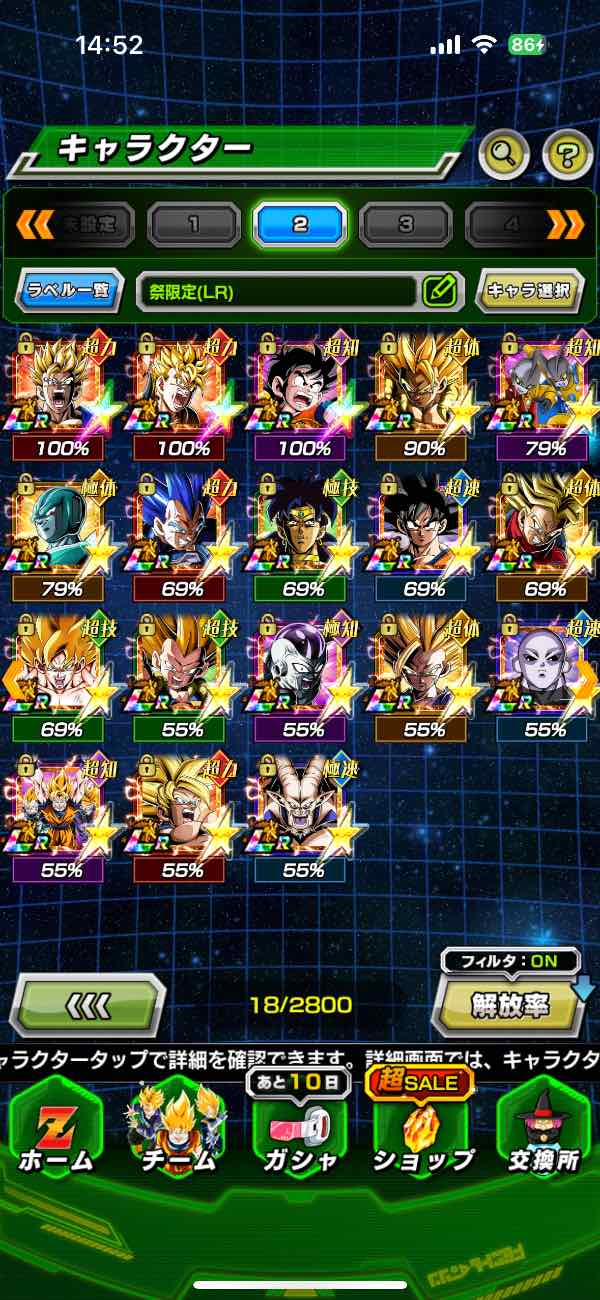Show previous label tabs with left arrows
This screenshot has height=1300, width=600.
point(34,224)
